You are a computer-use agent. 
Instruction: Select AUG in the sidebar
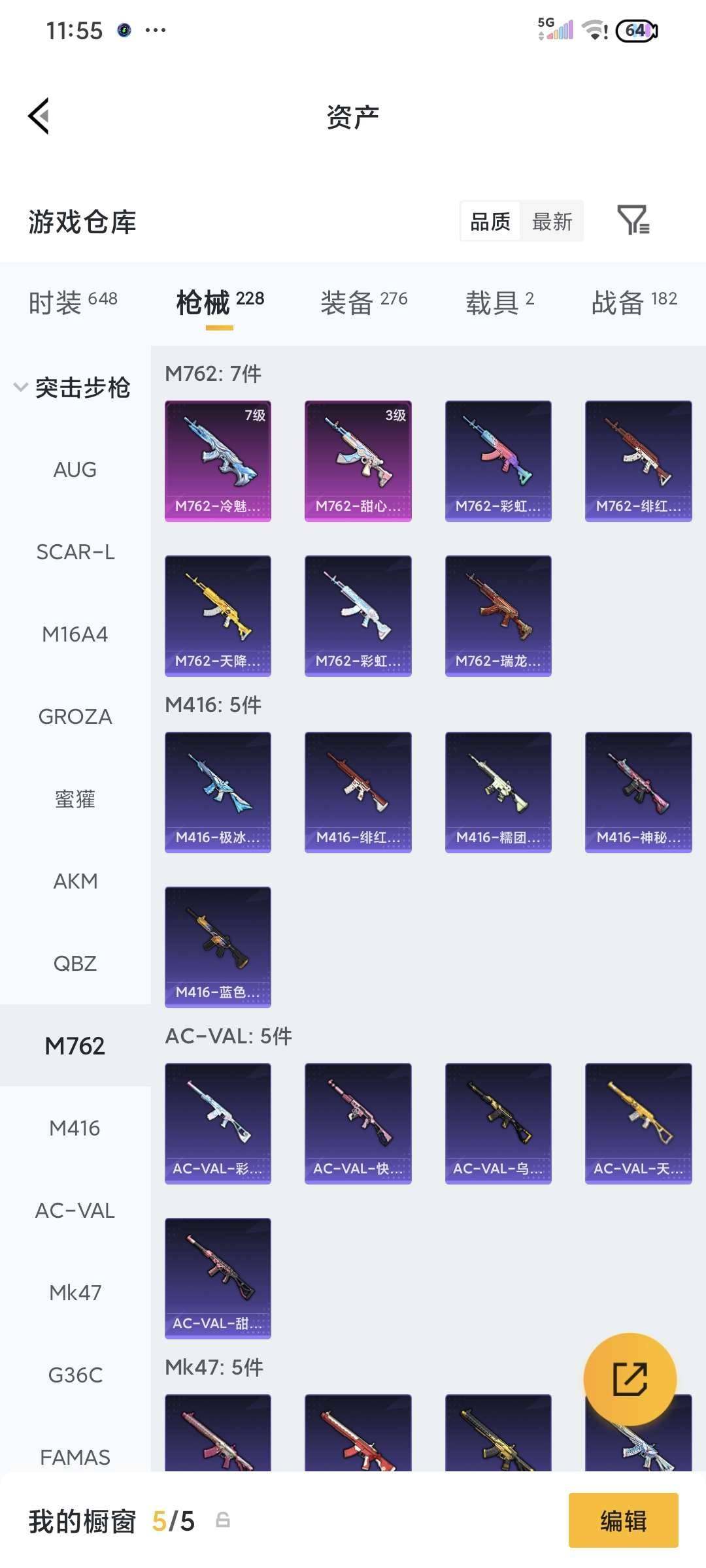pos(75,470)
